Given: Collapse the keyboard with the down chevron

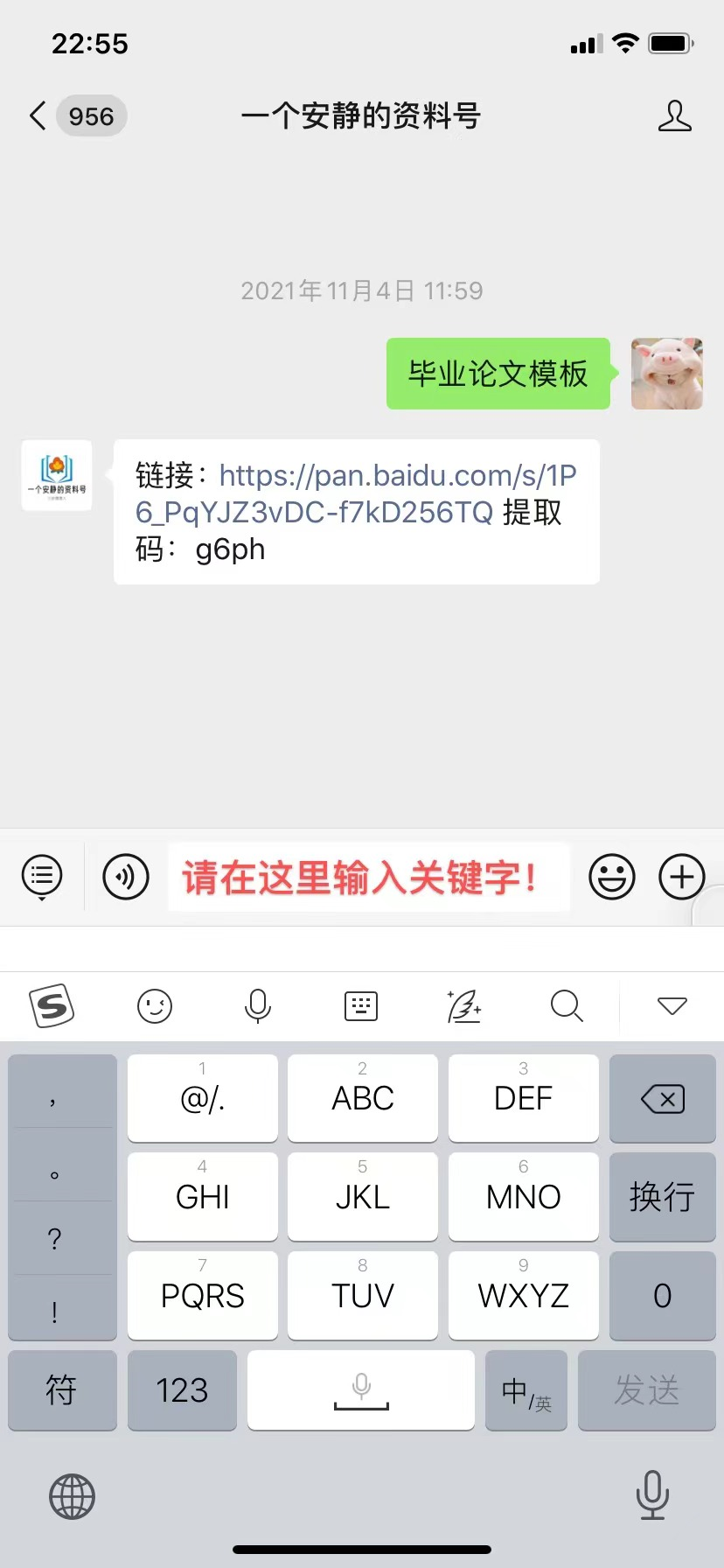Looking at the screenshot, I should click(672, 1006).
